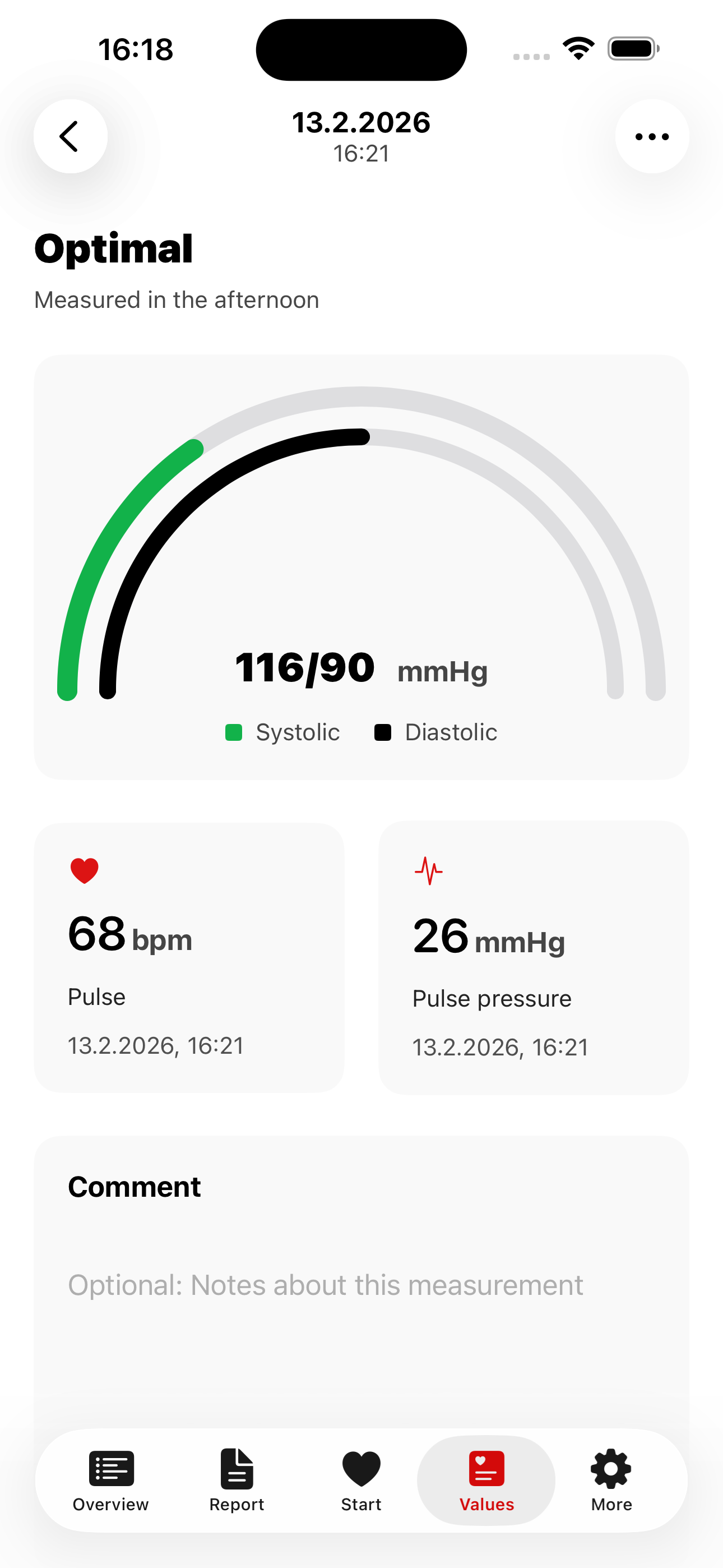Open the three-dot options menu
The width and height of the screenshot is (723, 1568).
(x=651, y=136)
